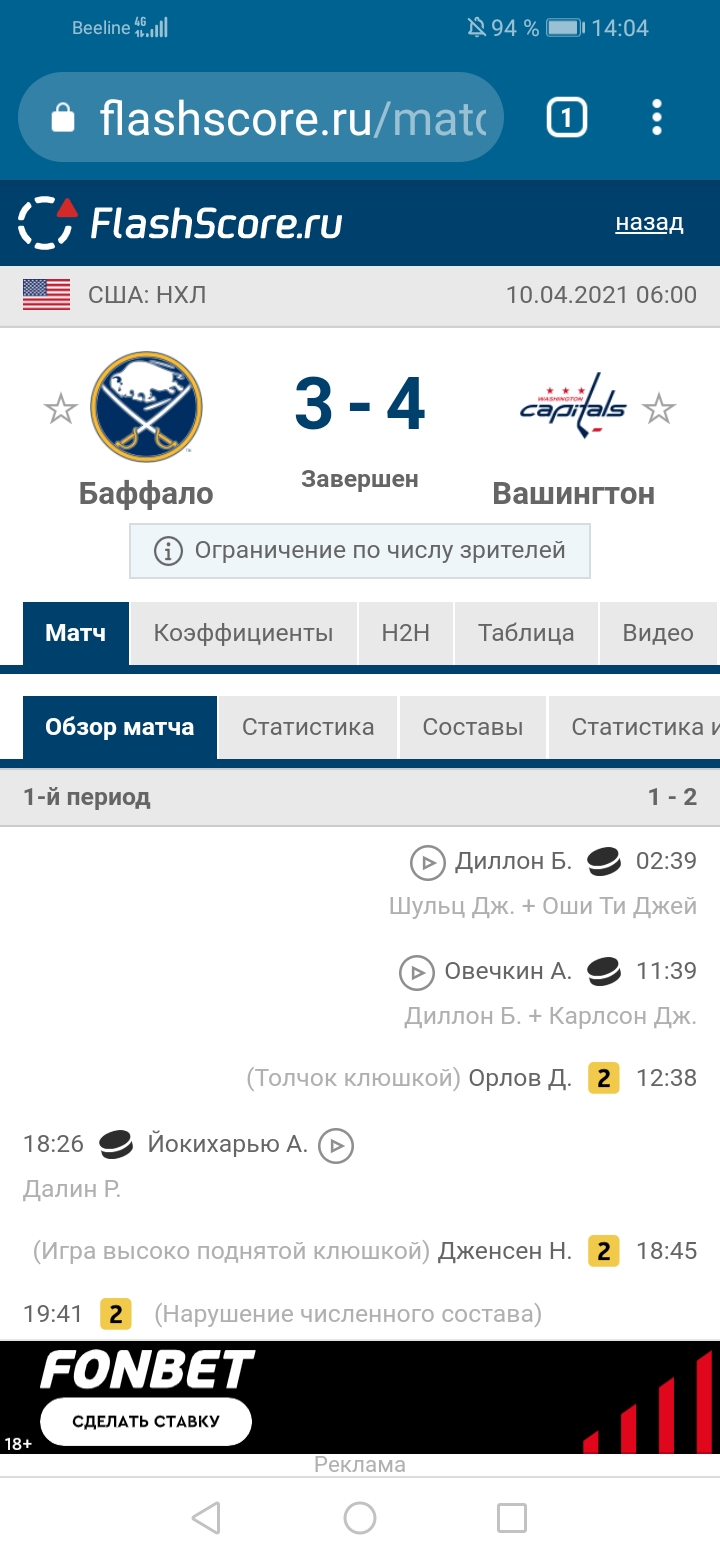Select the Матч tab
720x1560 pixels.
[x=76, y=633]
